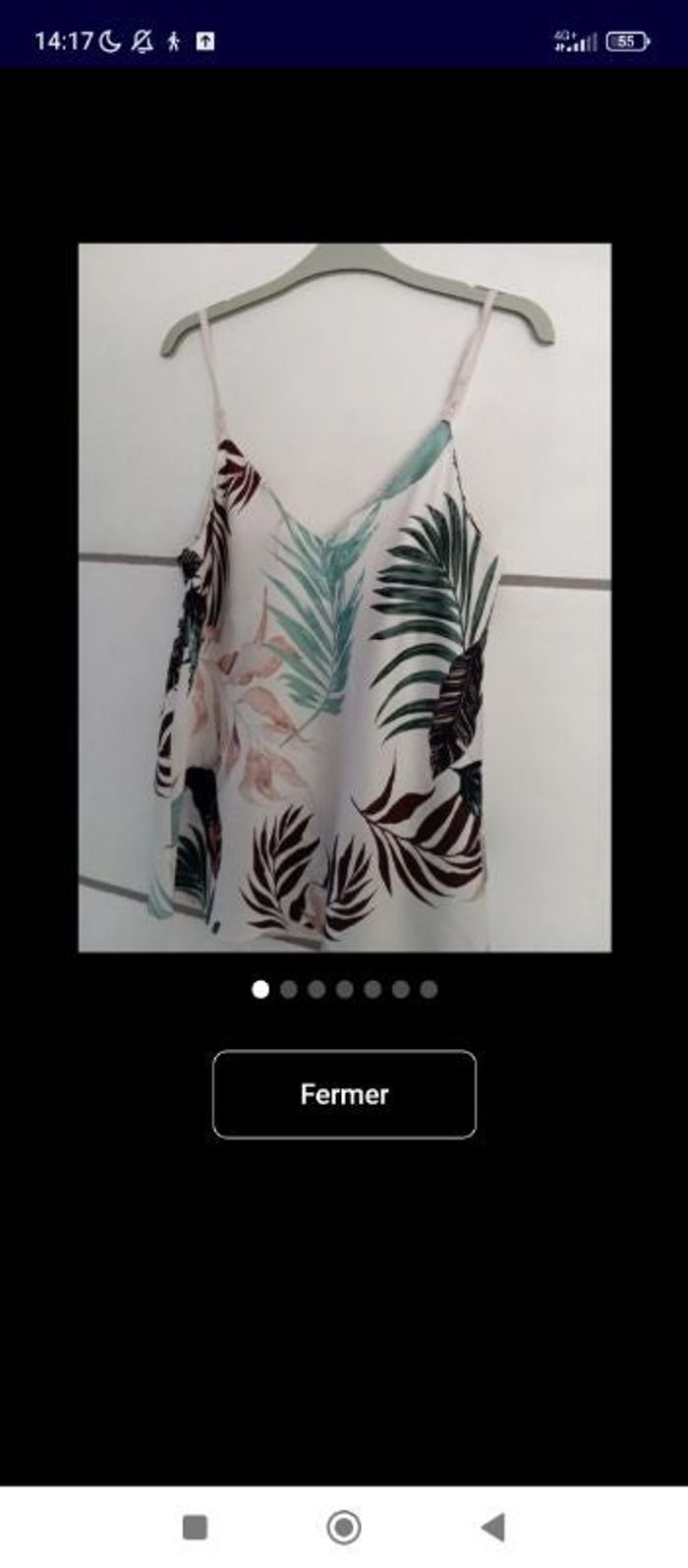
Task: Close the photo viewer with Fermer
Action: [x=344, y=1094]
